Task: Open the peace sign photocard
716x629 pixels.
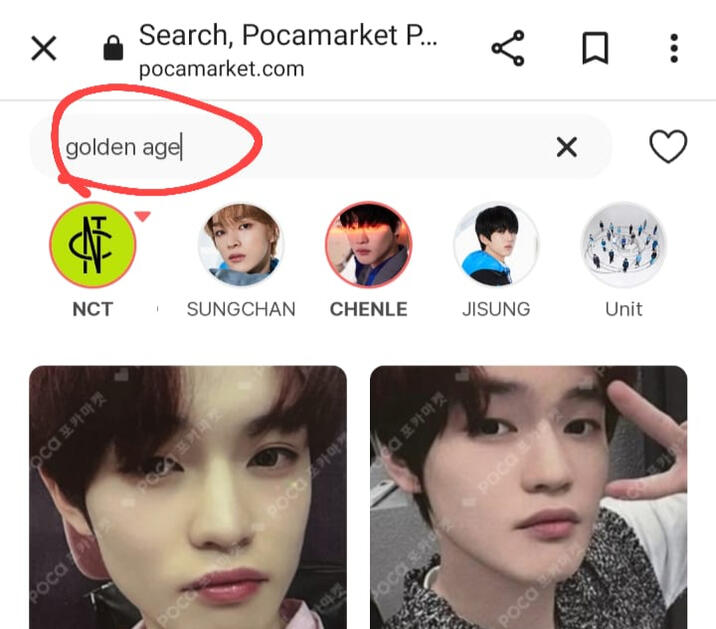Action: coord(528,497)
